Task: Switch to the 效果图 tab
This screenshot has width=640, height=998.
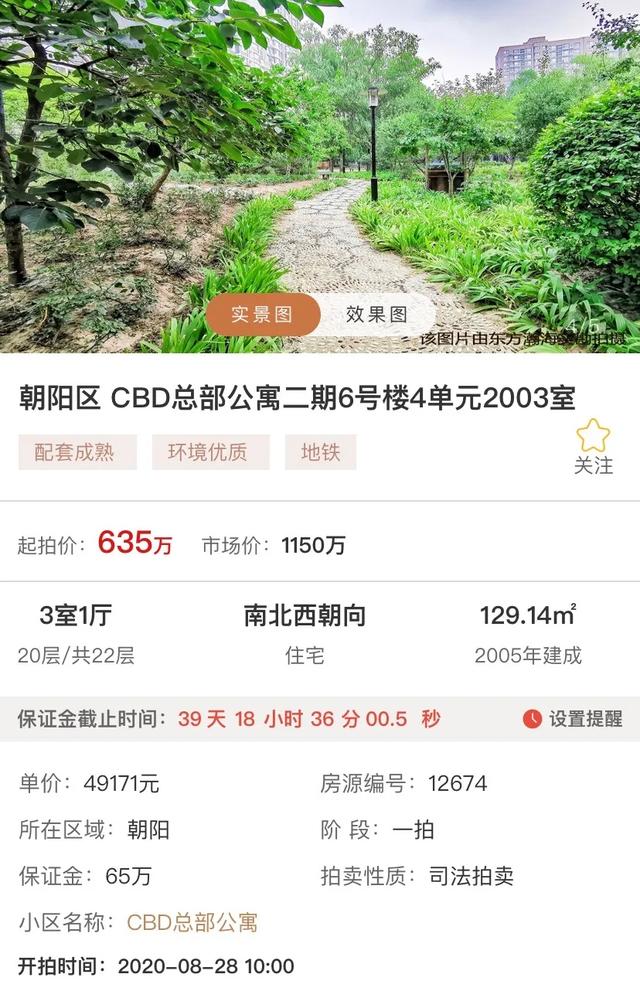Action: 377,314
